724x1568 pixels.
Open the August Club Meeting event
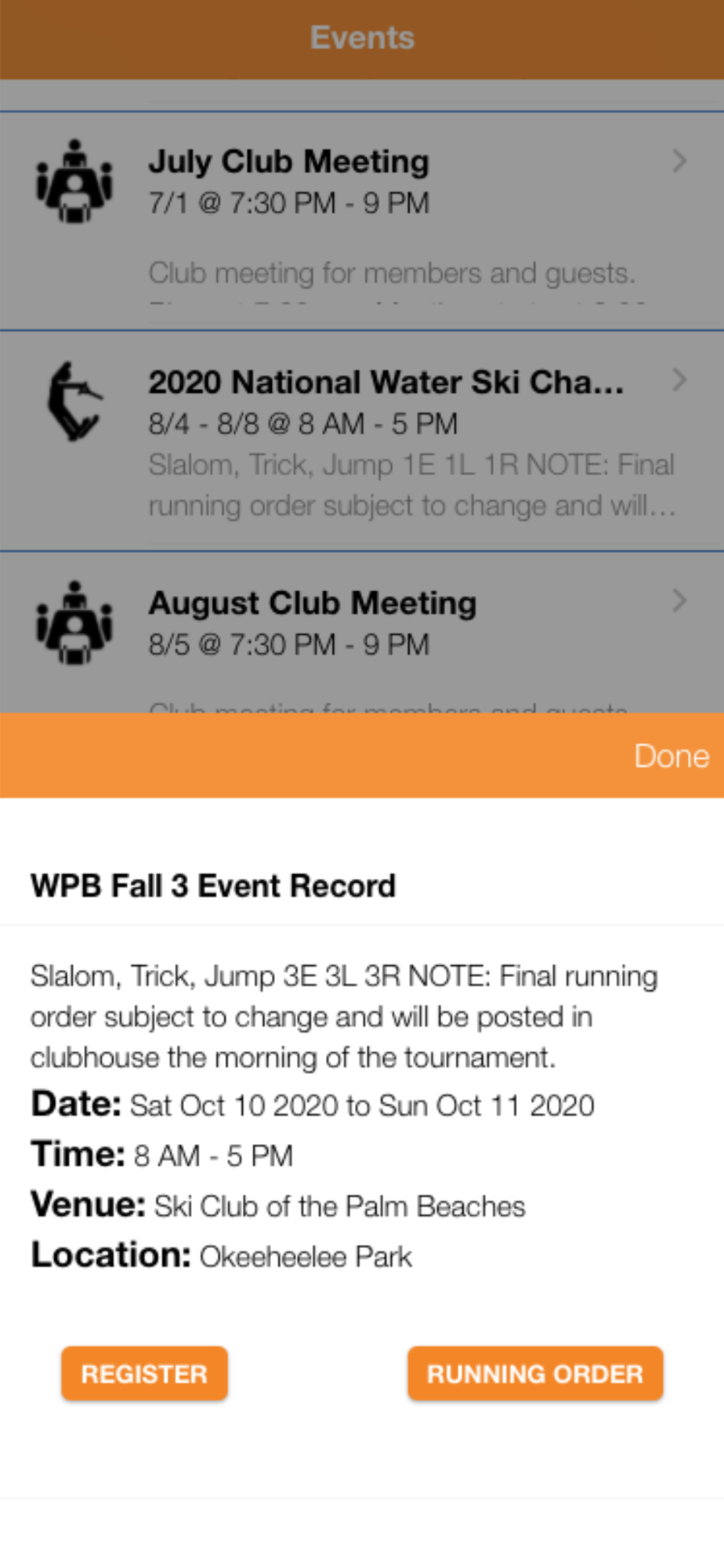(x=362, y=633)
